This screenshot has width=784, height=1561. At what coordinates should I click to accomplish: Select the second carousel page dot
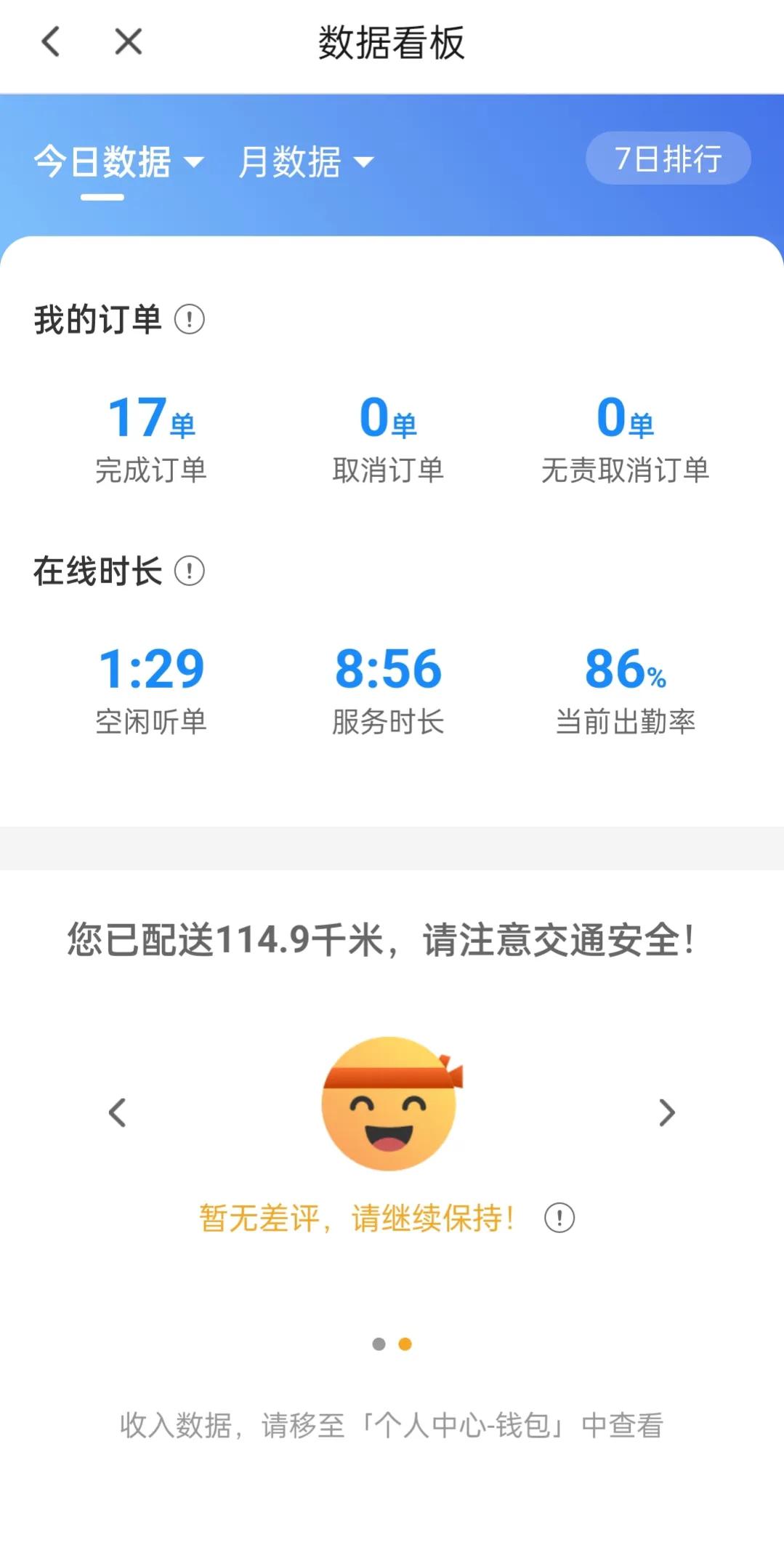coord(405,1341)
